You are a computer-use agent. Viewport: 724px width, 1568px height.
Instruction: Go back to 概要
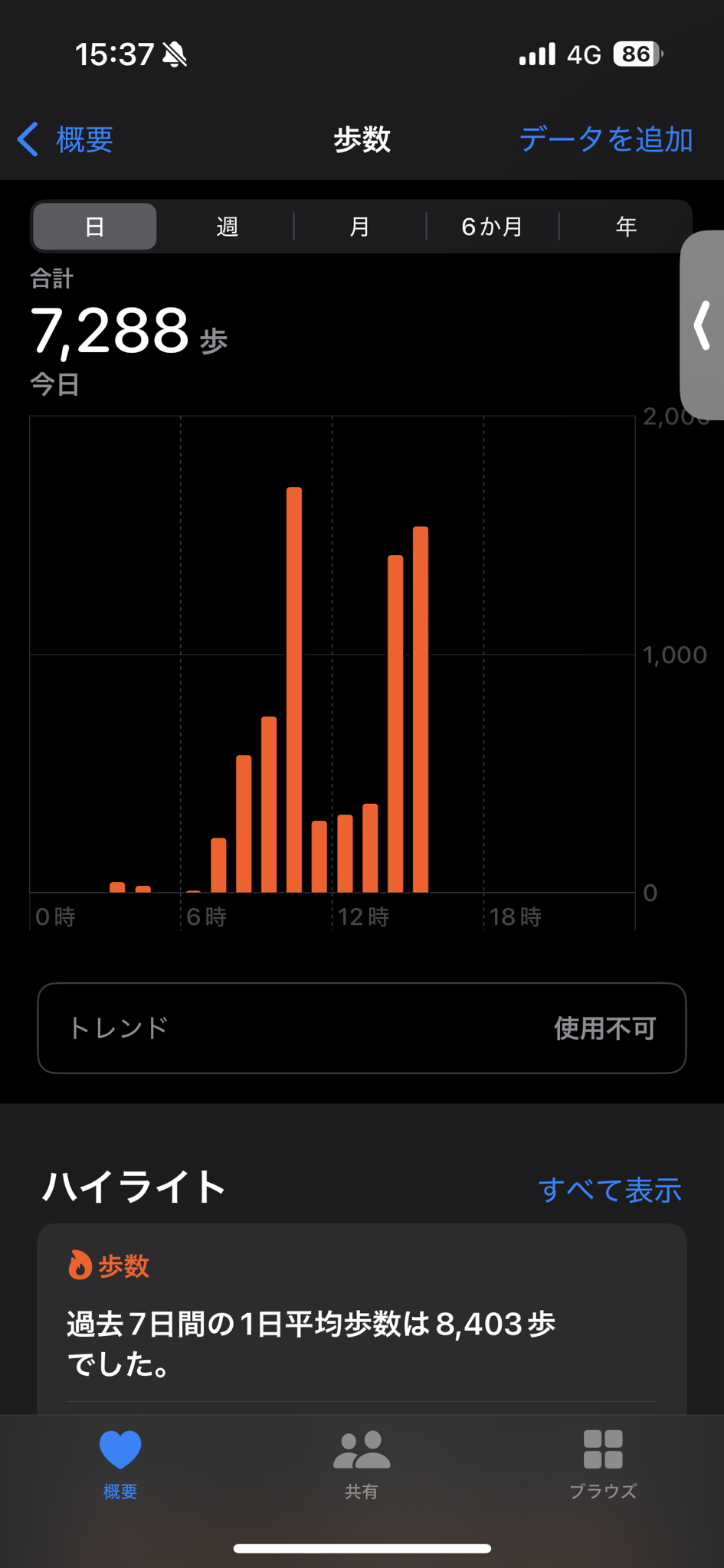(x=67, y=139)
